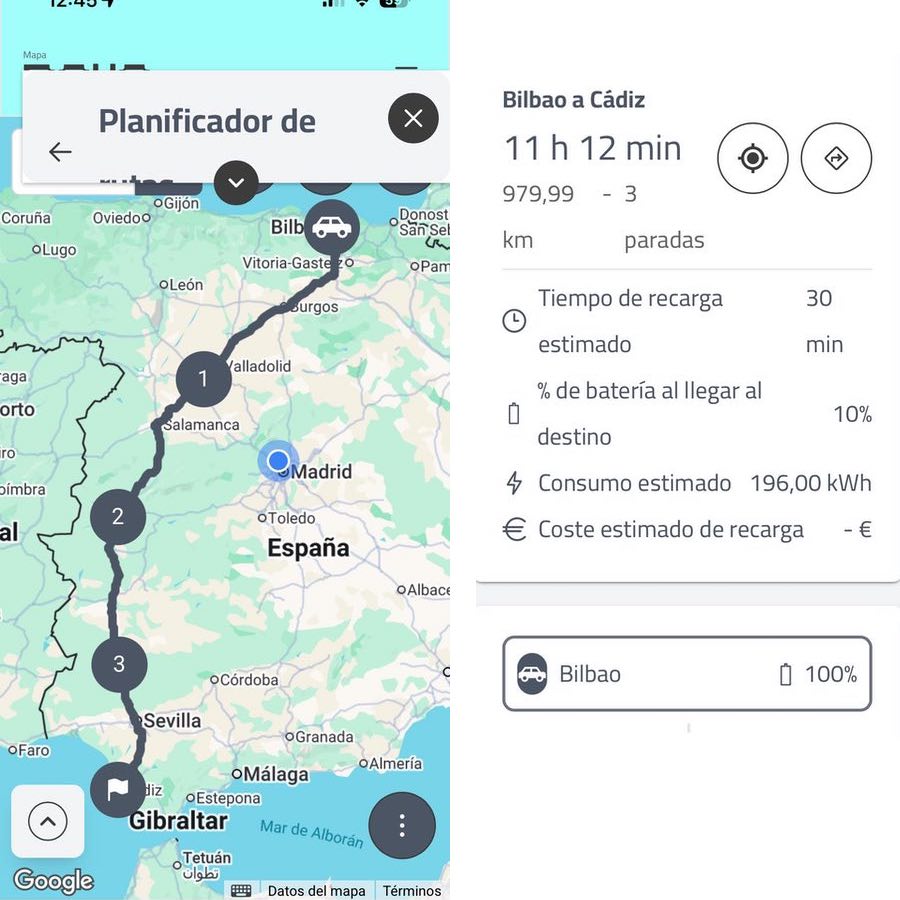
Task: Open charging stop 2 on the map
Action: click(x=118, y=517)
